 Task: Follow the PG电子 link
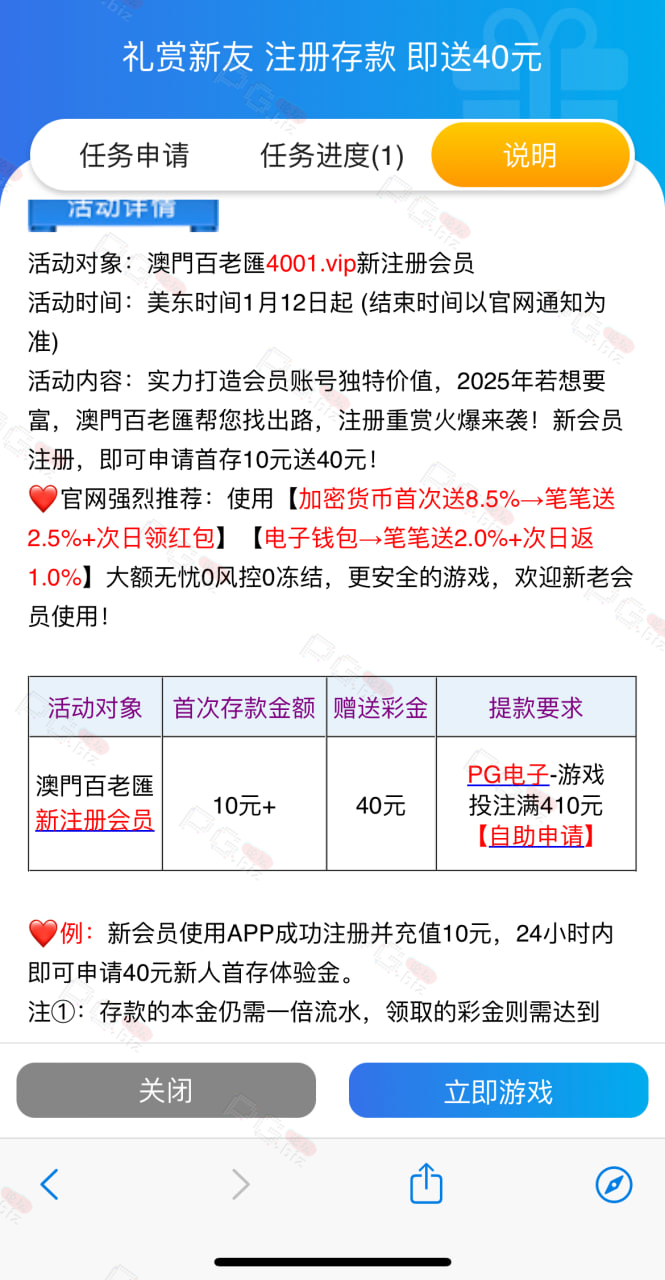(508, 774)
